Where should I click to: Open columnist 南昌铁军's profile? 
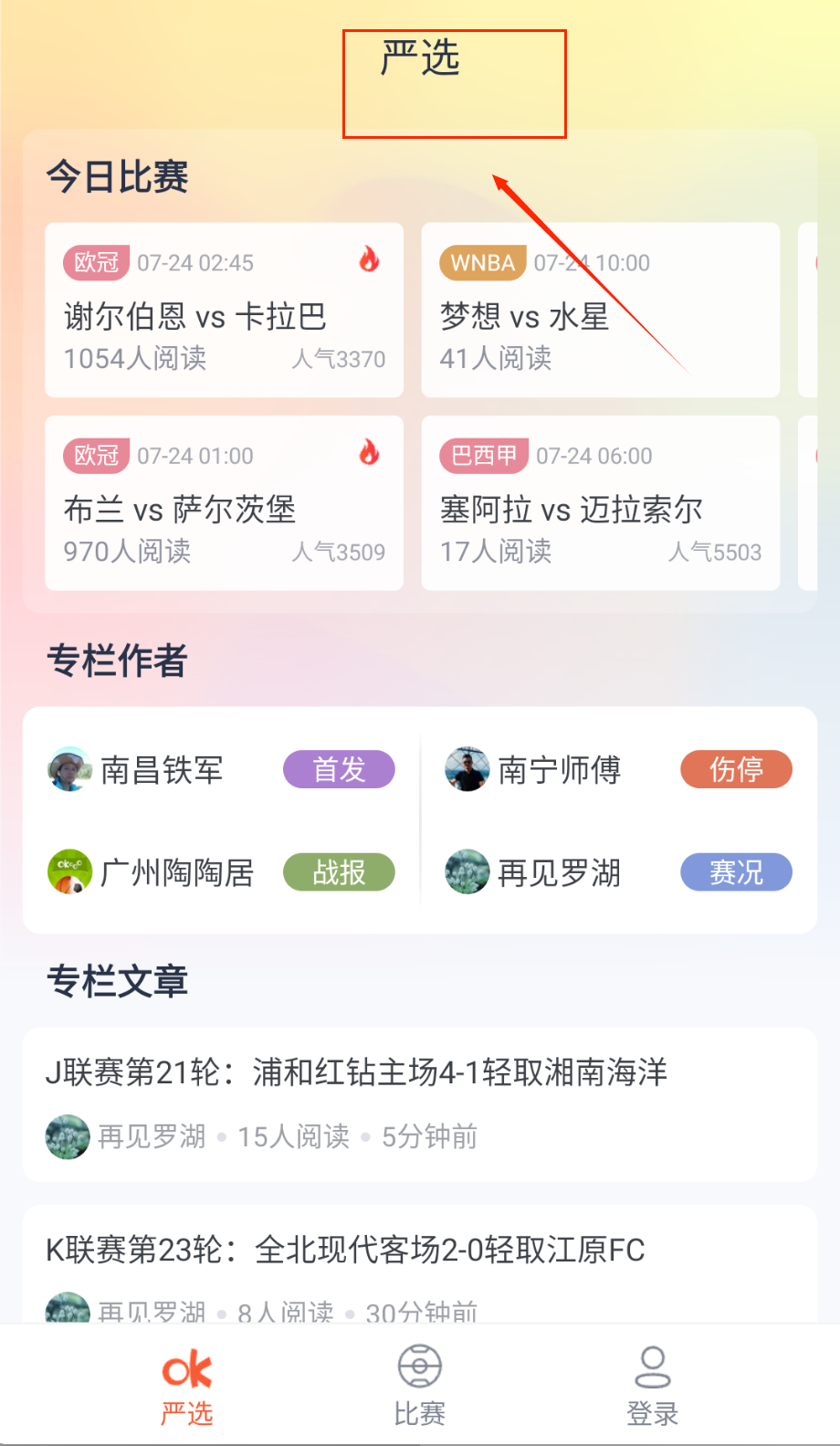[162, 770]
